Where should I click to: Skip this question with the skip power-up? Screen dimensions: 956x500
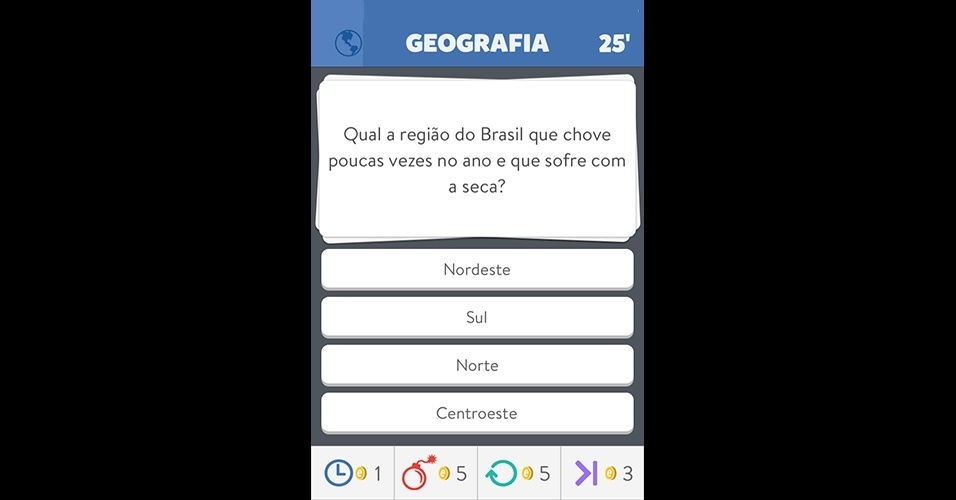[x=602, y=473]
